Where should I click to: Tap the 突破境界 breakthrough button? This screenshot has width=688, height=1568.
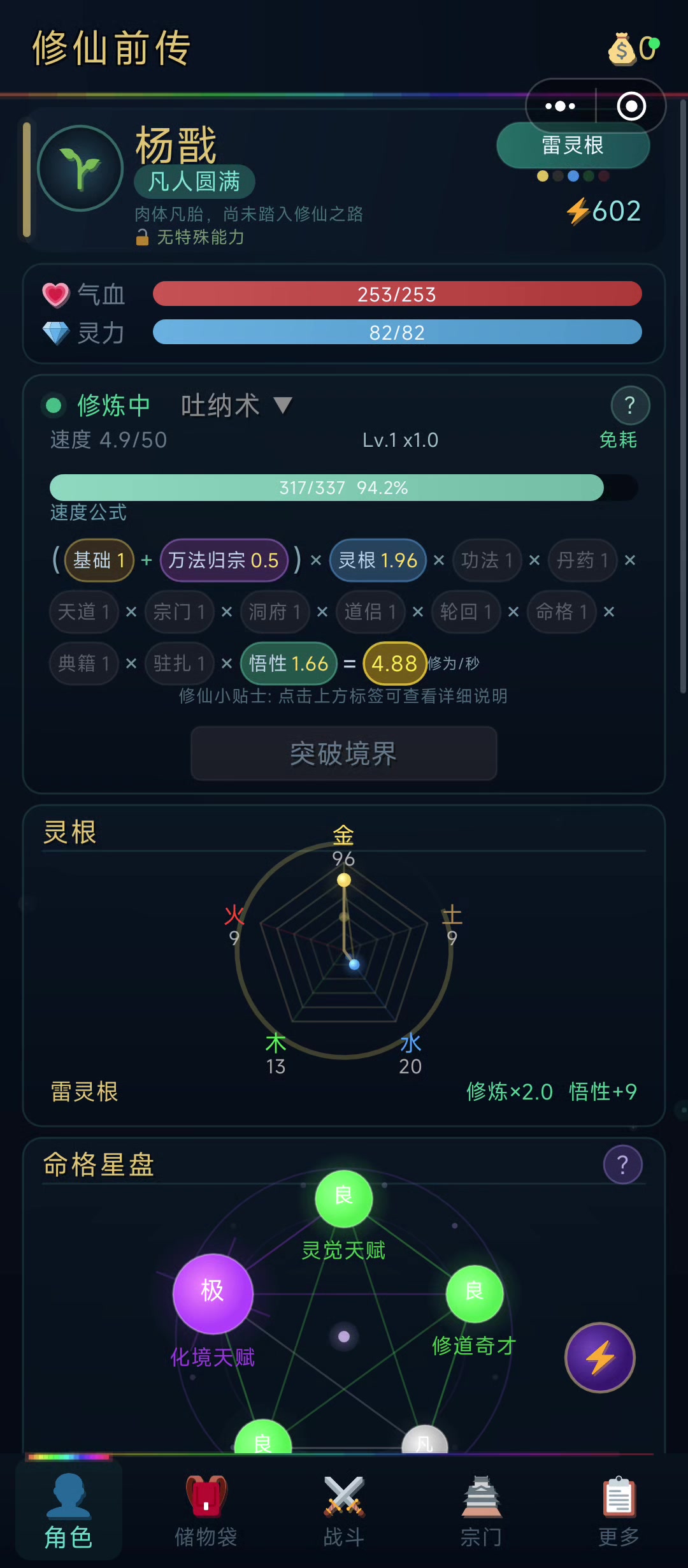click(x=344, y=753)
